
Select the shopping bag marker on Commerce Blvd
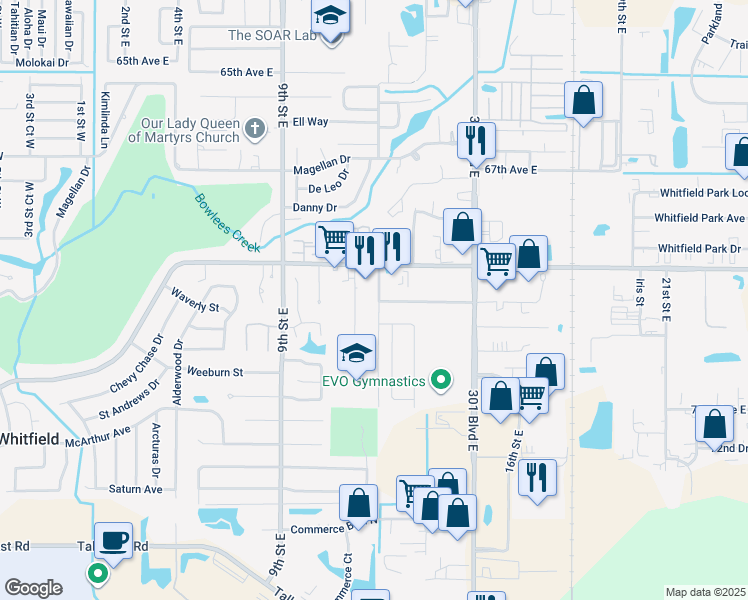coord(358,503)
